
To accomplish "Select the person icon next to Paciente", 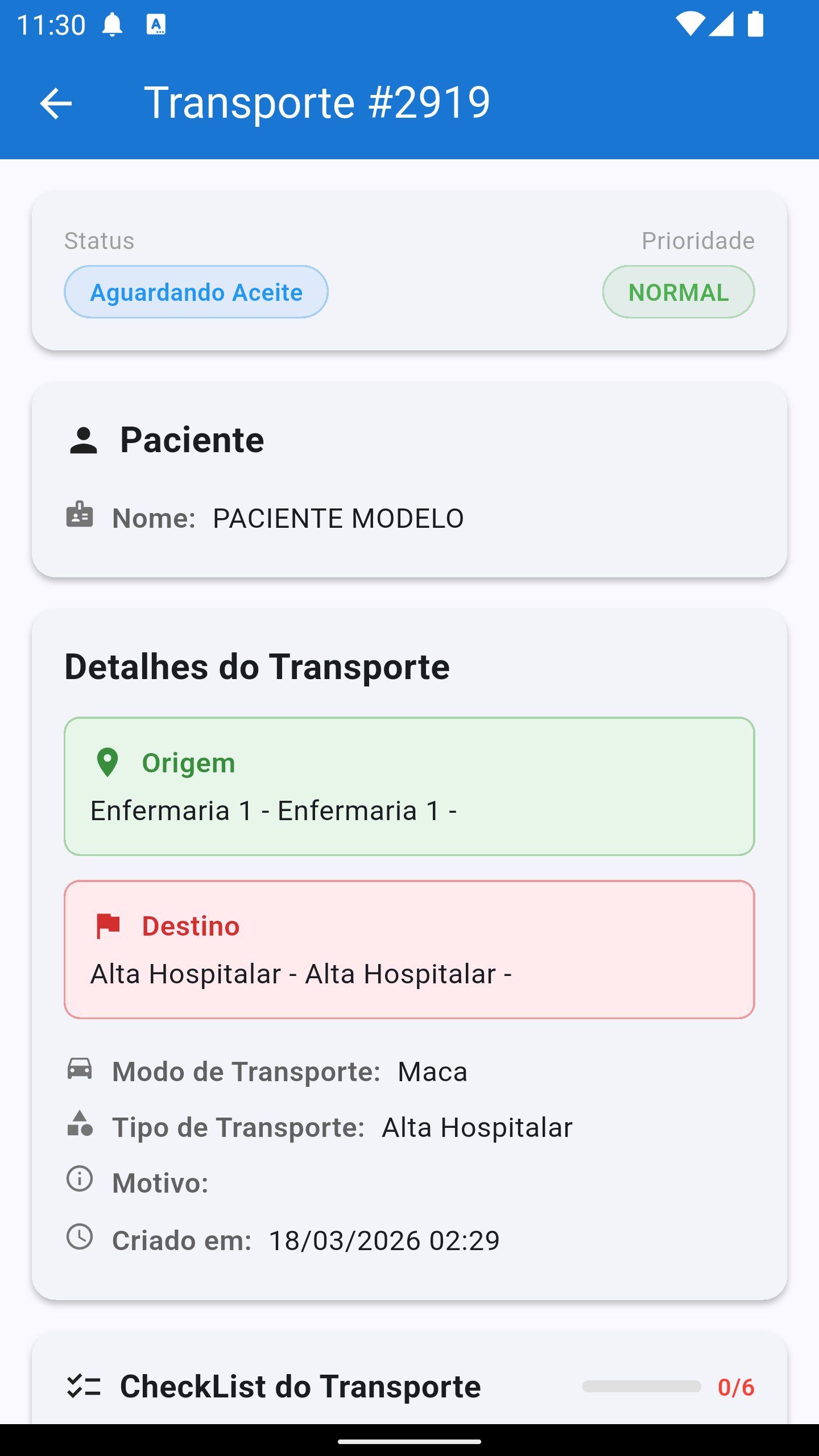I will (x=81, y=439).
